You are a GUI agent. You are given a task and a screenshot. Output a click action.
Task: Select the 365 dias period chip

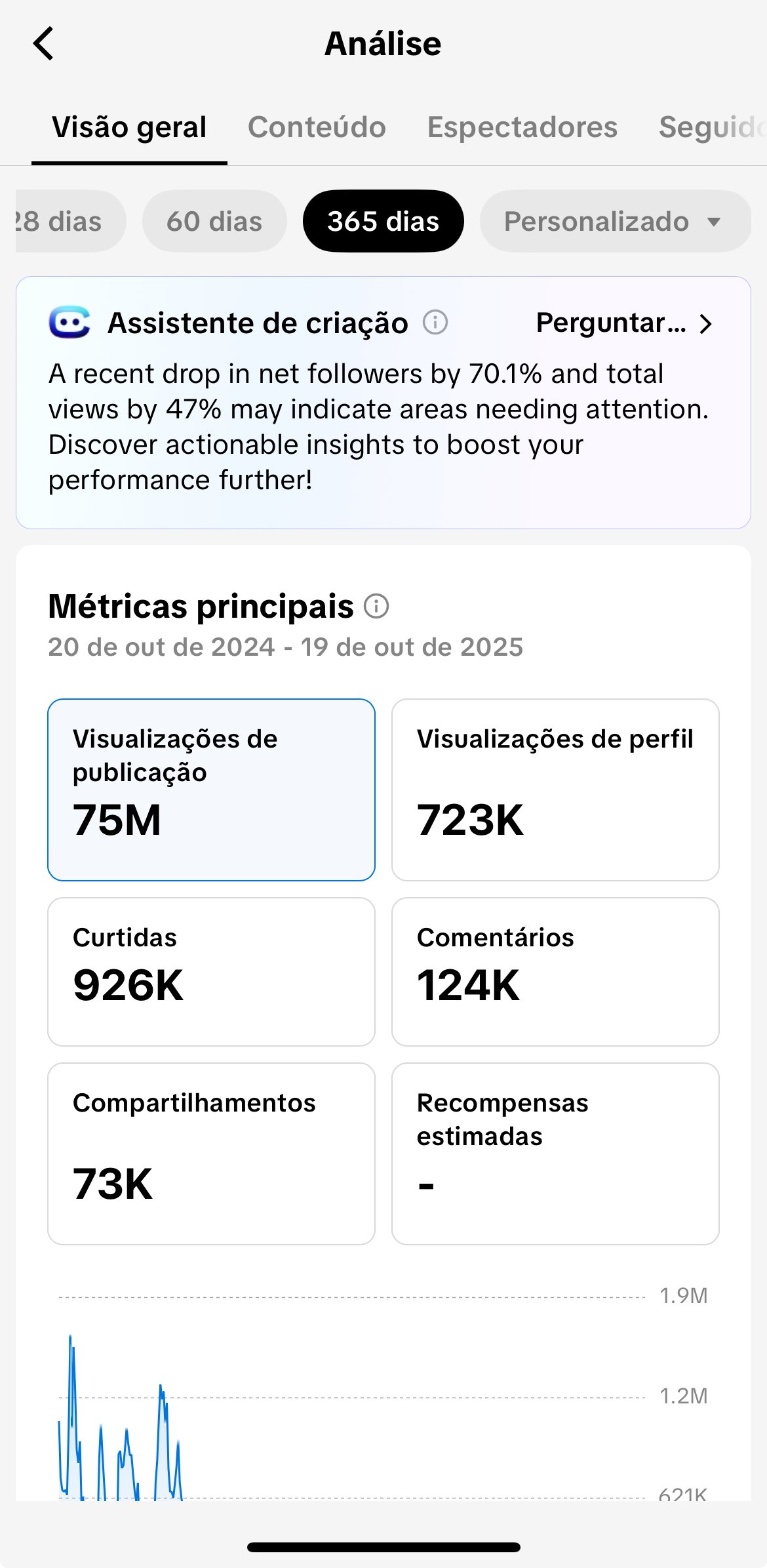click(x=383, y=222)
